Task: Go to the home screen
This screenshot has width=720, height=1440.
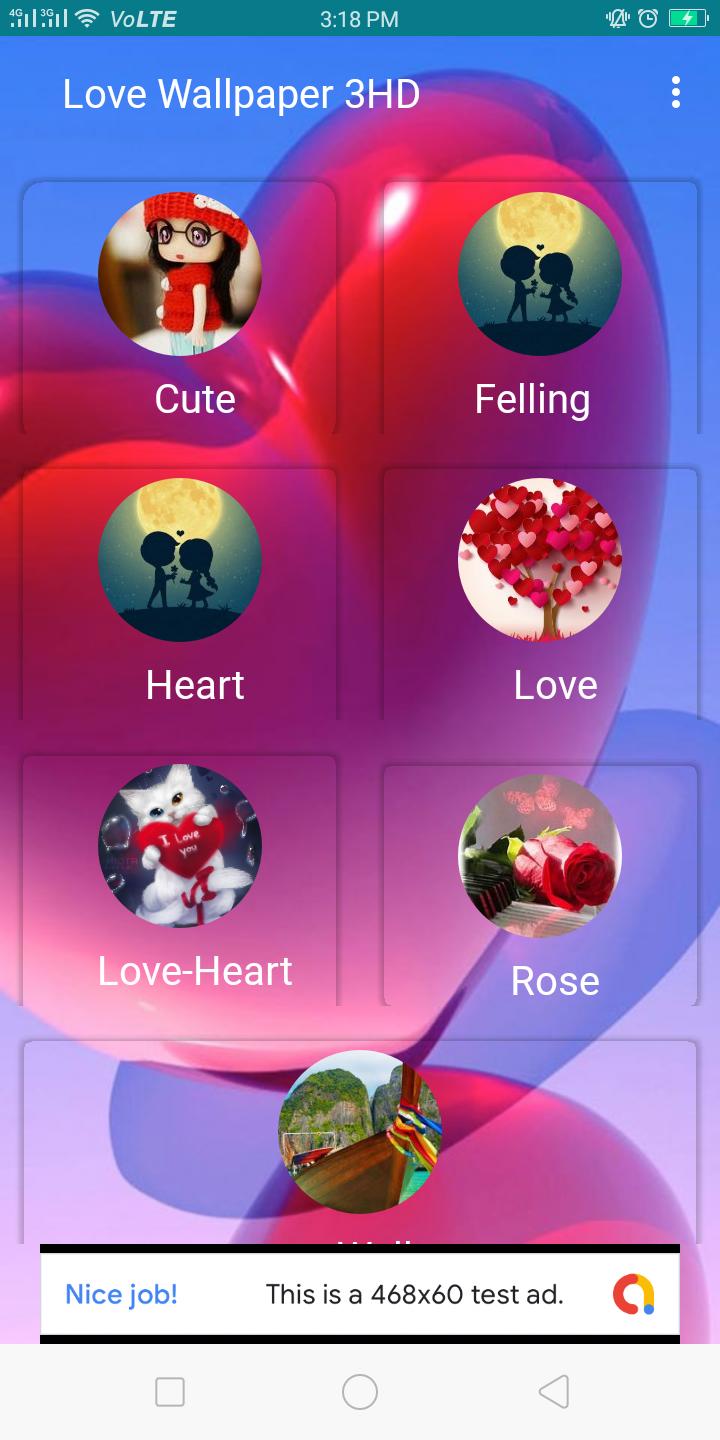Action: (360, 1392)
